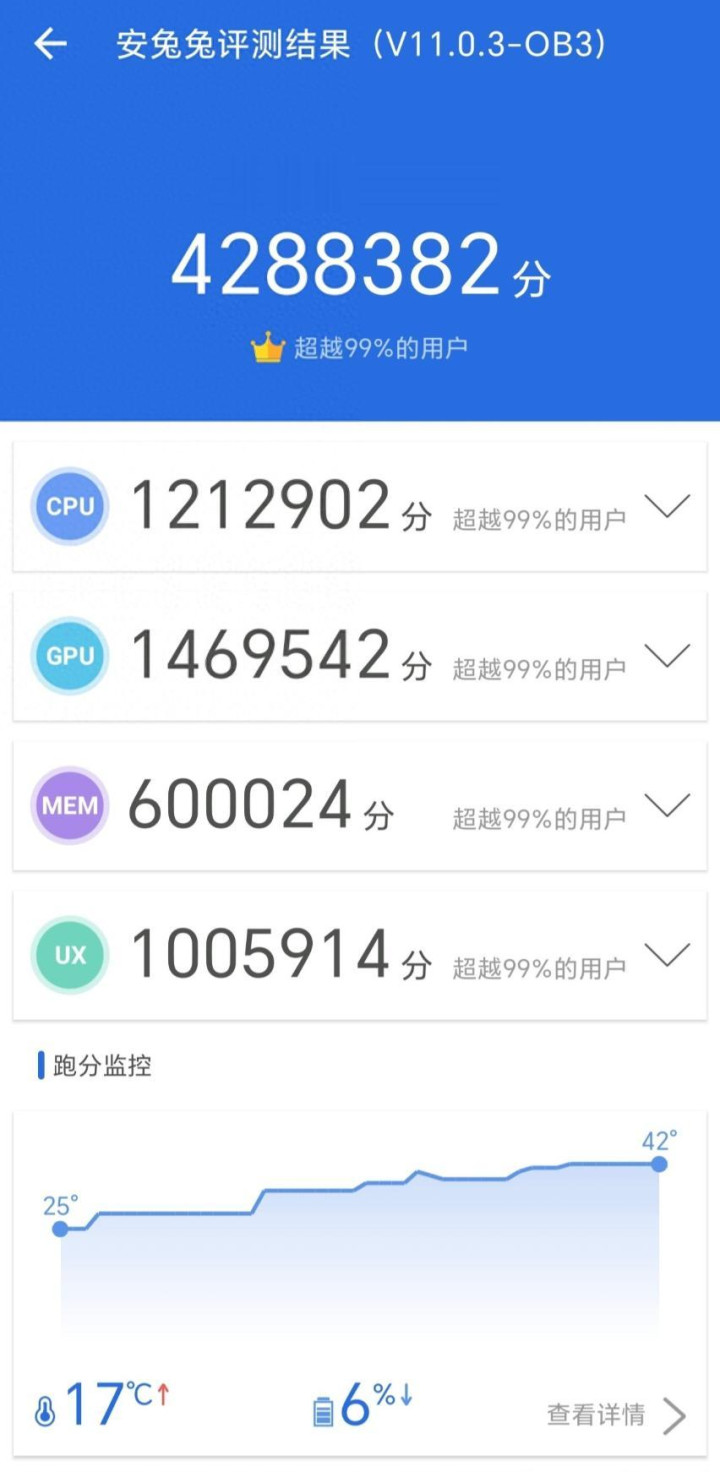Expand the UX score details
The width and height of the screenshot is (720, 1472).
[667, 955]
